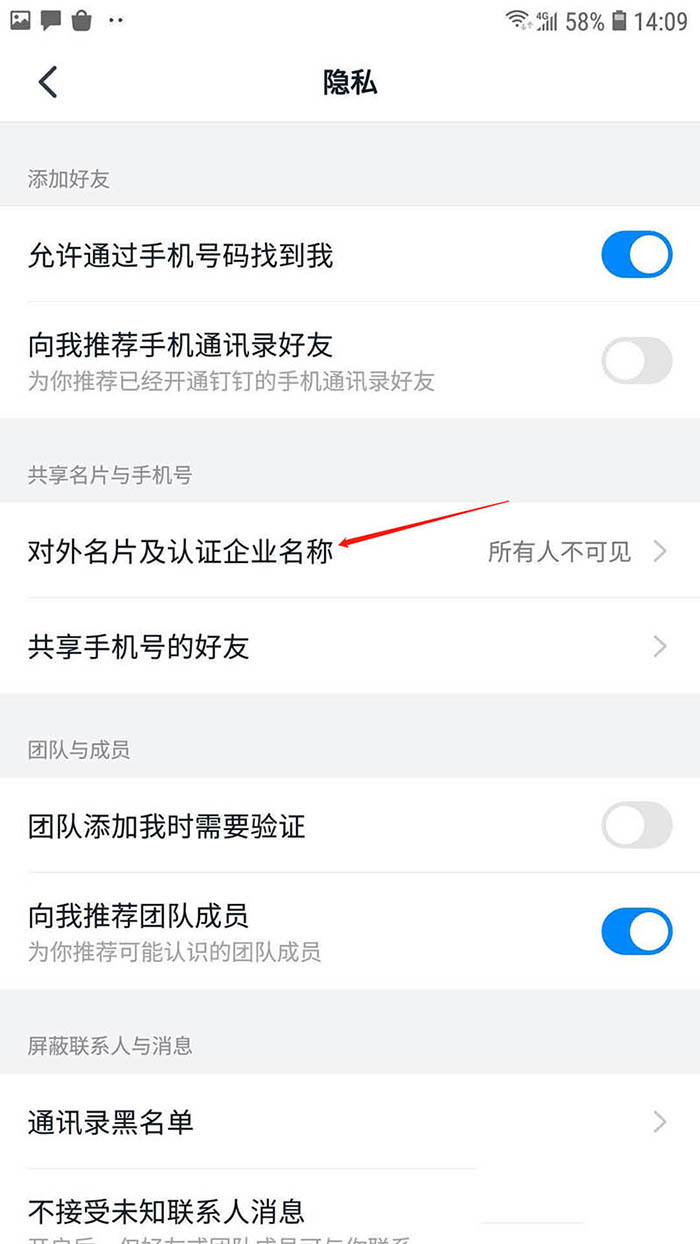This screenshot has height=1244, width=700.
Task: Turn on 团队添加我时需要验证
Action: click(636, 826)
